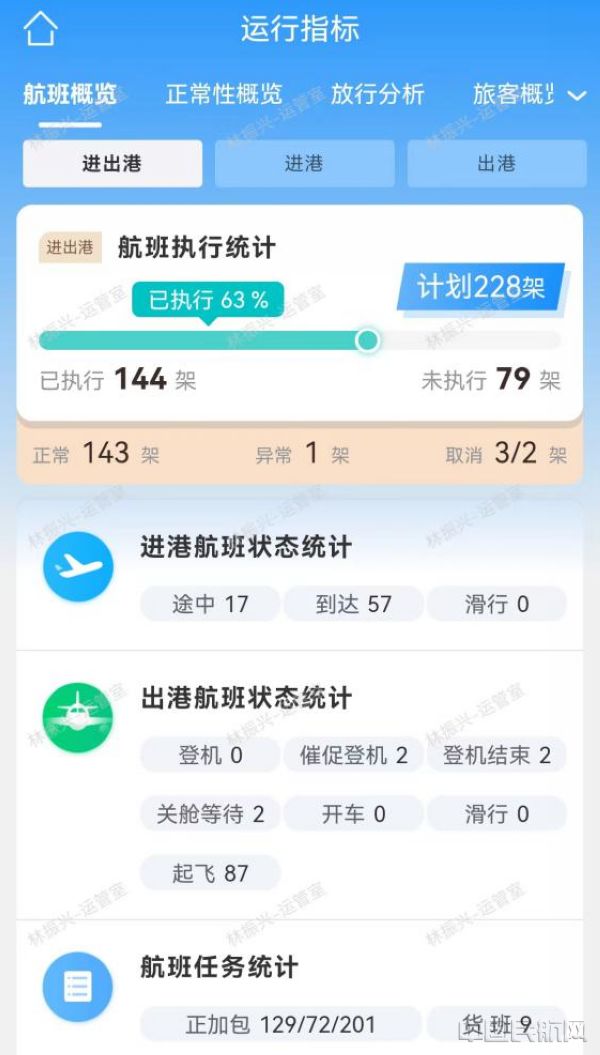This screenshot has width=600, height=1055.
Task: Open the 起飞 87 chip
Action: click(x=210, y=873)
